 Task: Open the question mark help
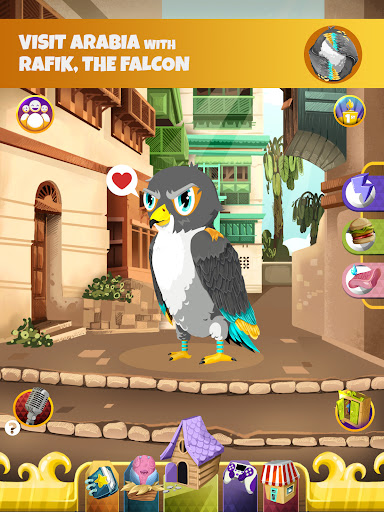coord(12,427)
